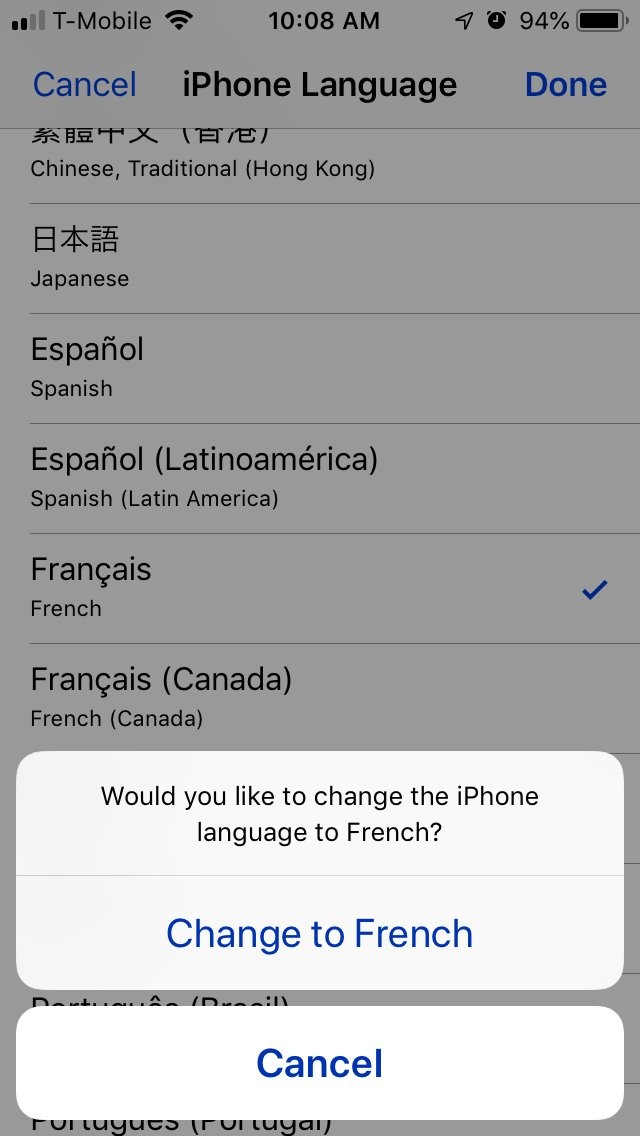This screenshot has height=1136, width=640.
Task: Dismiss the dialog with the bottom Cancel button
Action: pyautogui.click(x=319, y=1063)
